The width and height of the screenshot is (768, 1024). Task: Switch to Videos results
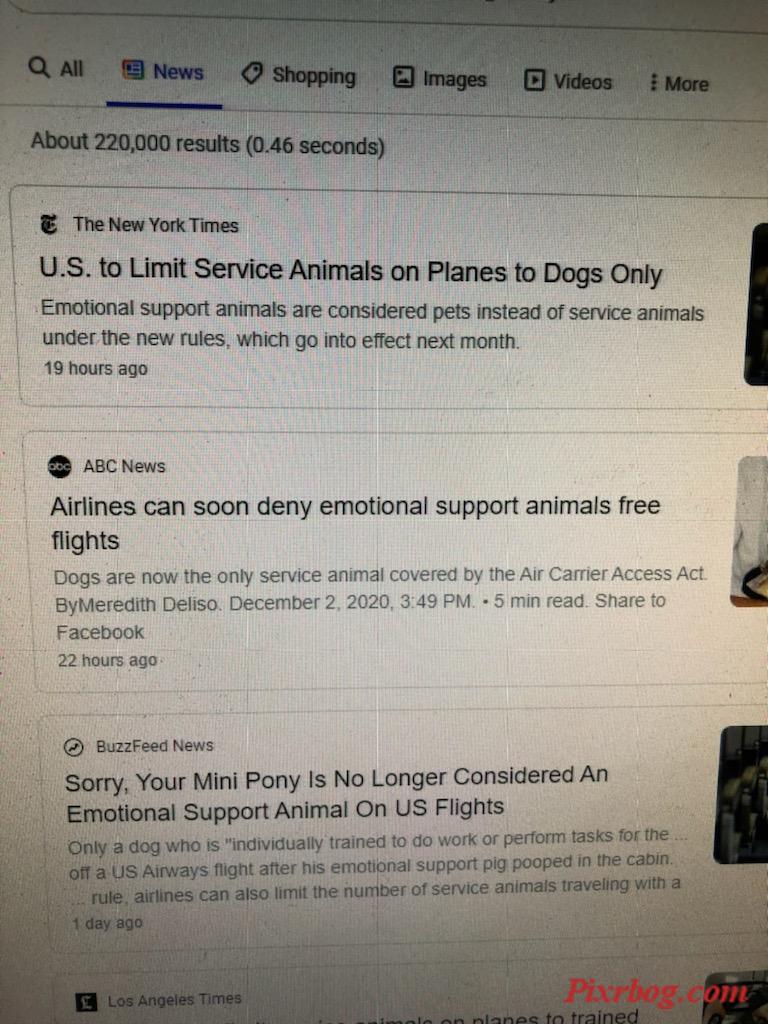click(568, 82)
